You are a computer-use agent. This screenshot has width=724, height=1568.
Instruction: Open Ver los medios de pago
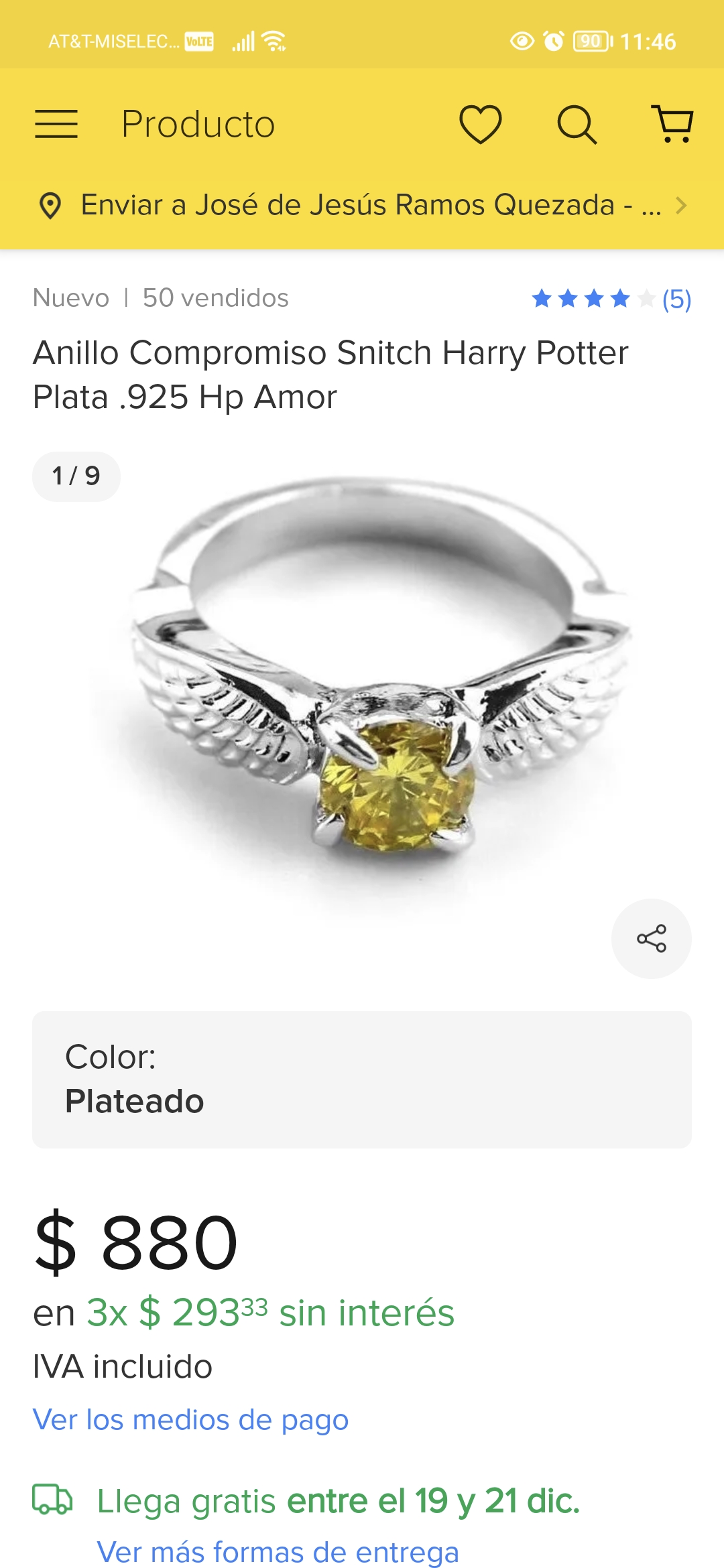click(x=191, y=1420)
